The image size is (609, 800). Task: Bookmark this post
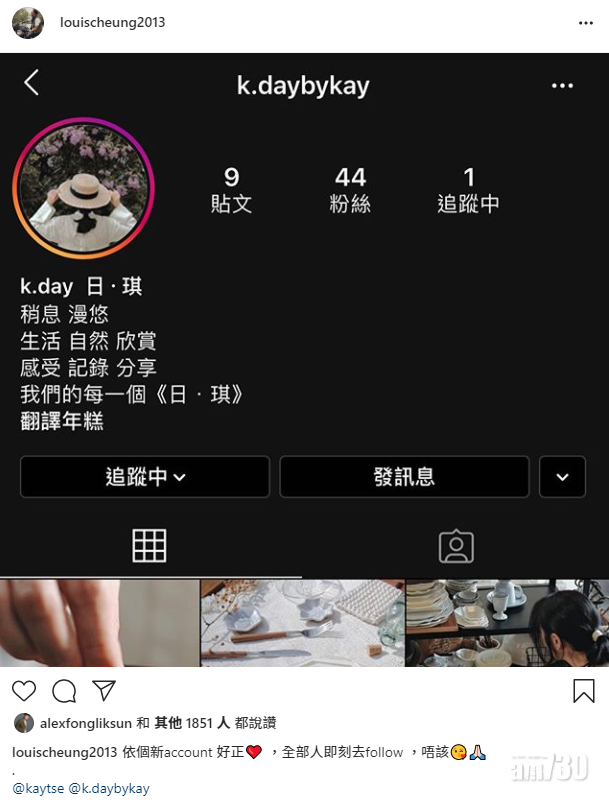[x=584, y=690]
